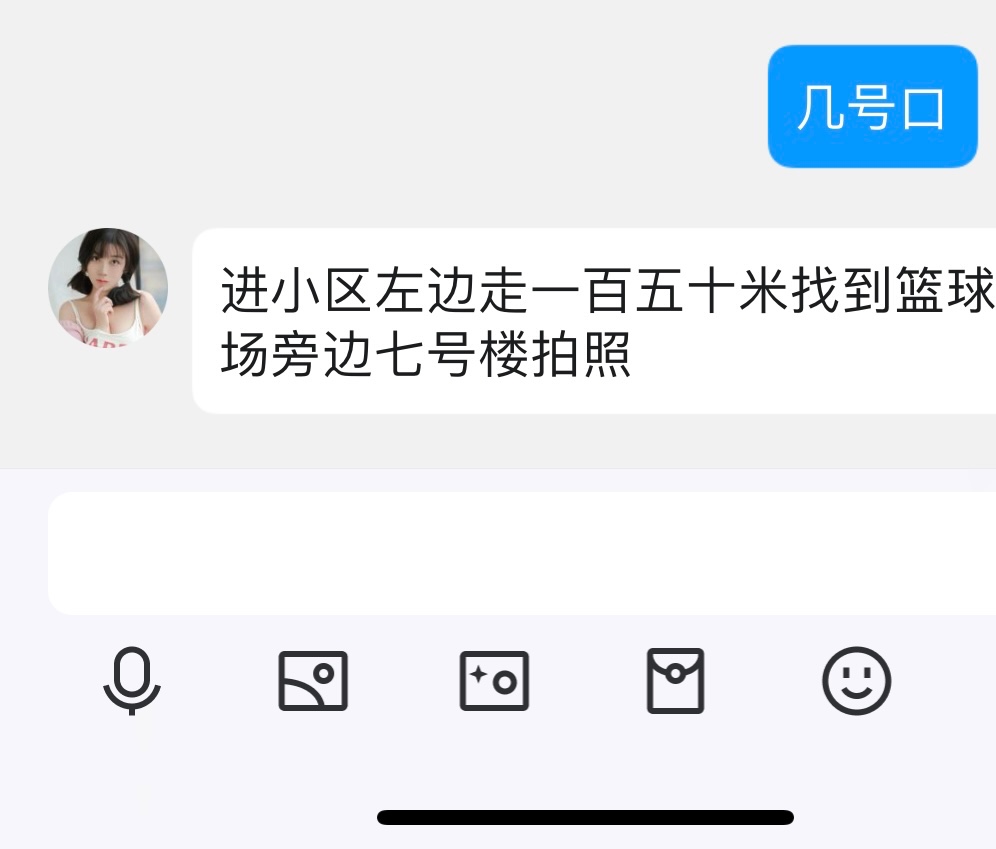The image size is (996, 849).
Task: Open the camera capture icon
Action: (494, 681)
